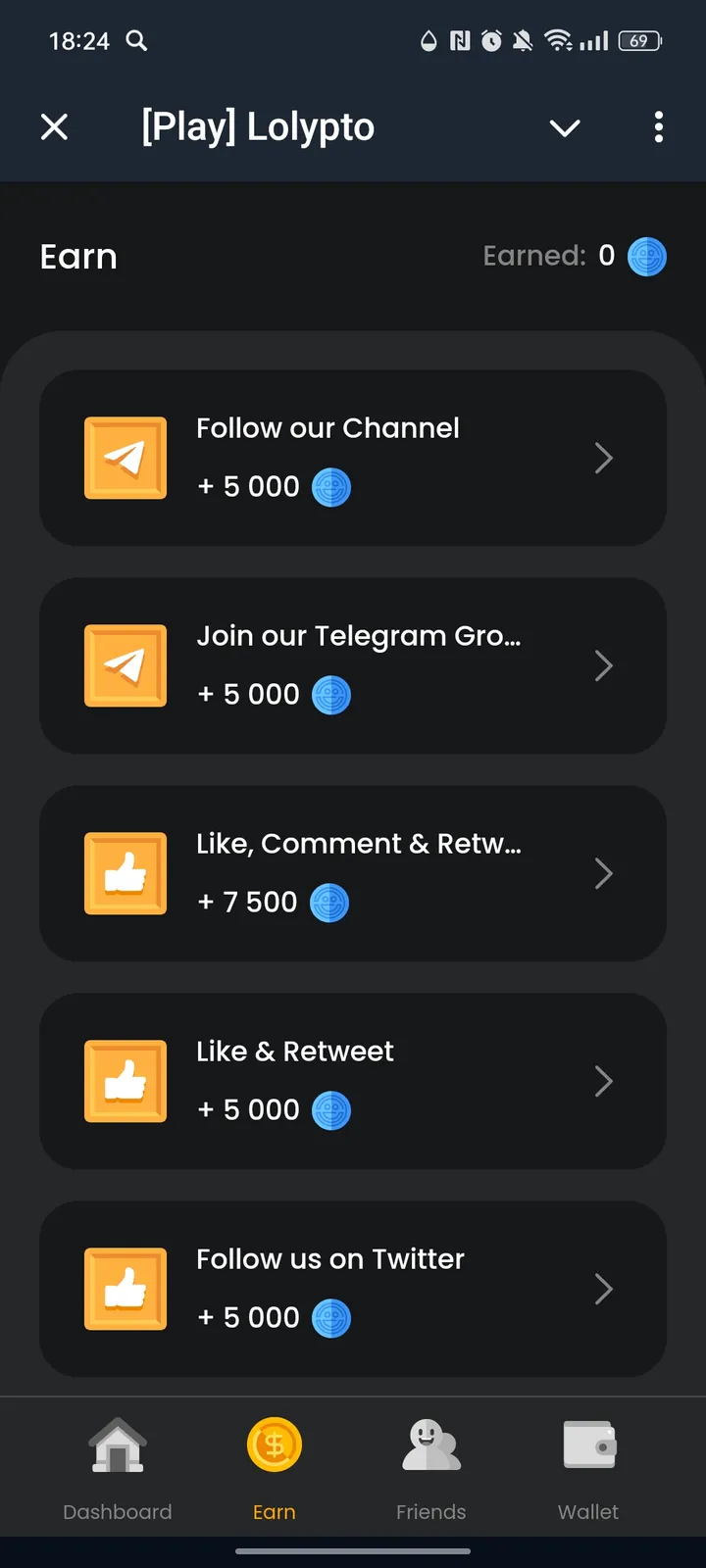Switch to the Friends tab
The height and width of the screenshot is (1568, 706).
(x=430, y=1470)
